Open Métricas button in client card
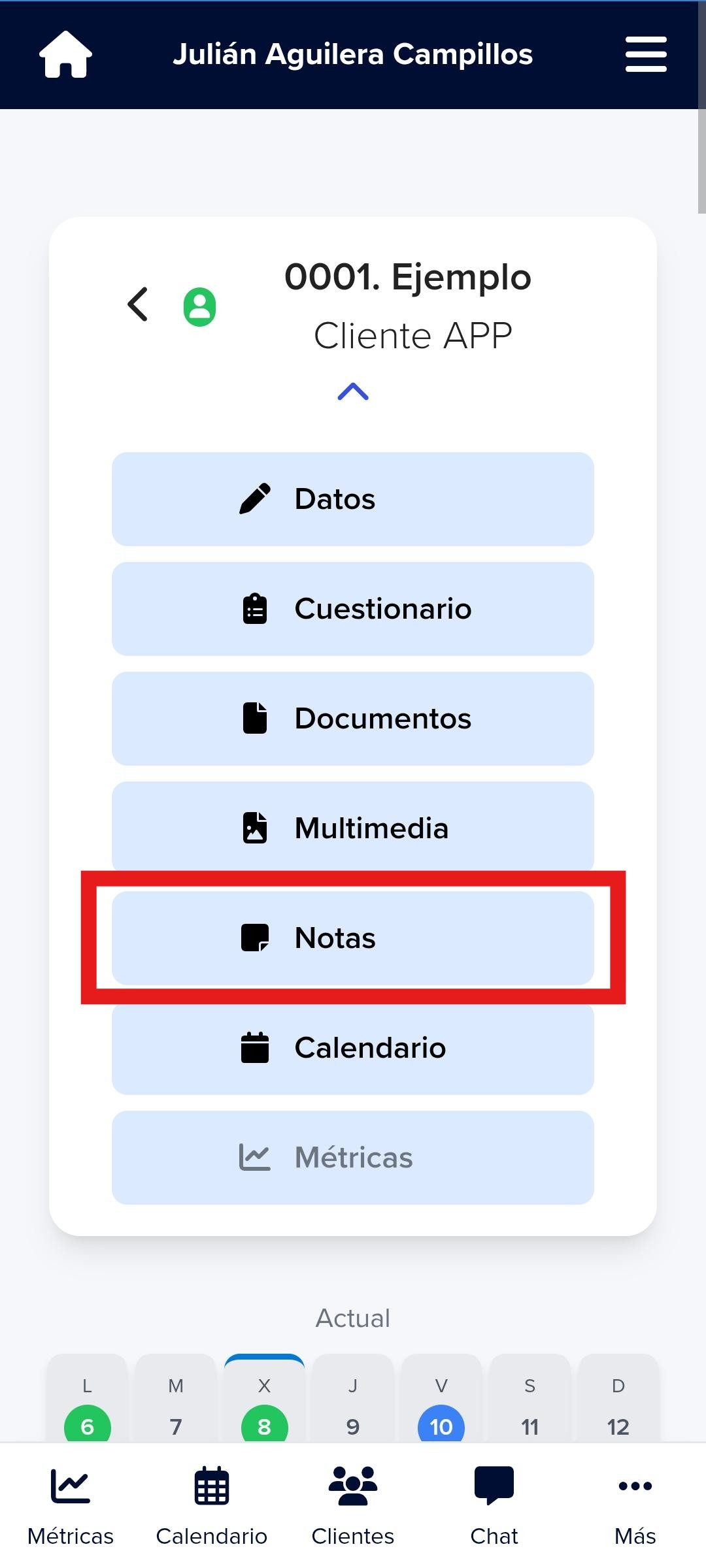 tap(353, 1158)
